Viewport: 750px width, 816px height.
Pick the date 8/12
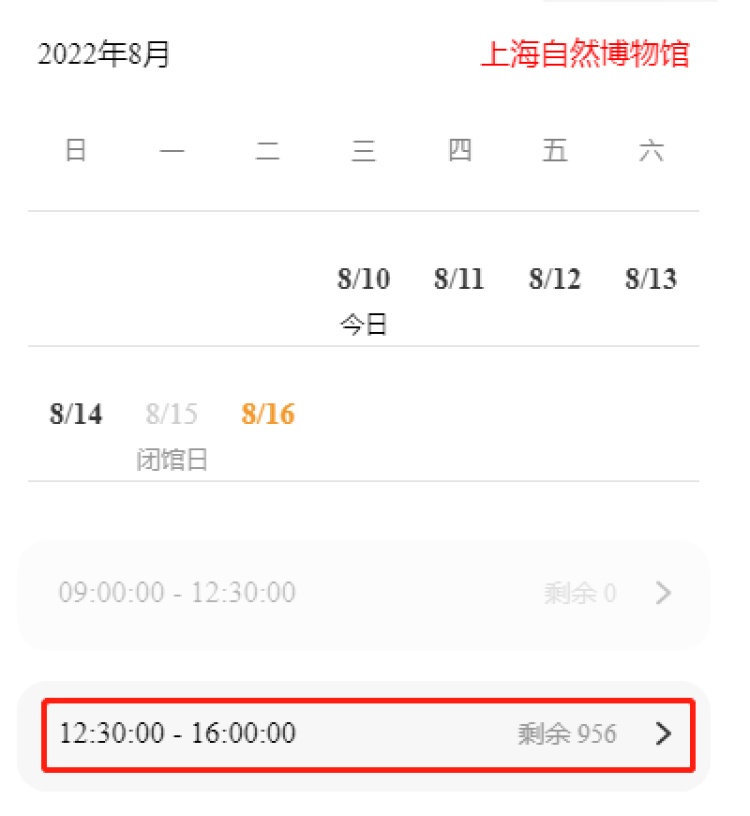(554, 280)
